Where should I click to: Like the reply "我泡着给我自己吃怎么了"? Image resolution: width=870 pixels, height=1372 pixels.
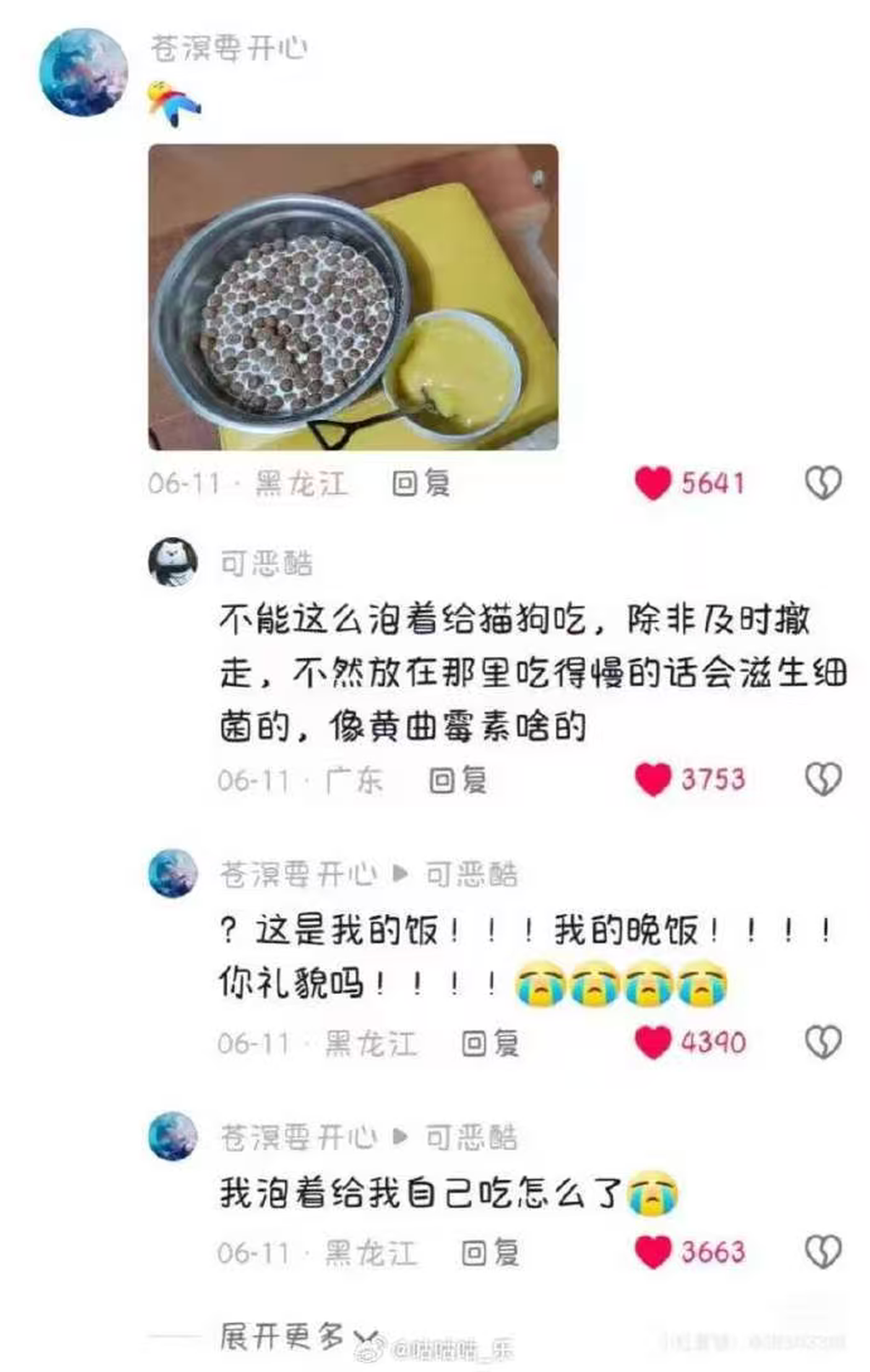click(652, 1252)
